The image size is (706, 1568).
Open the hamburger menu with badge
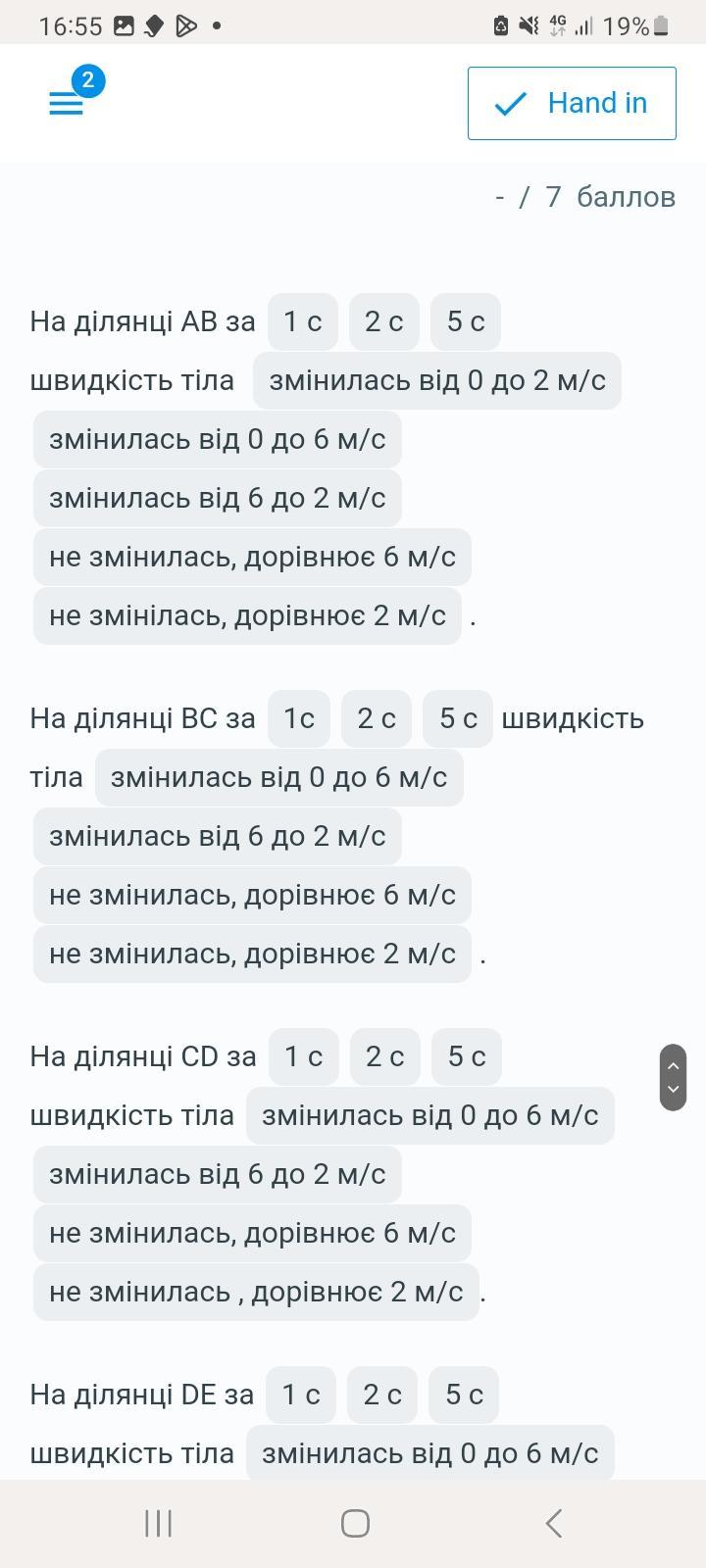coord(67,103)
